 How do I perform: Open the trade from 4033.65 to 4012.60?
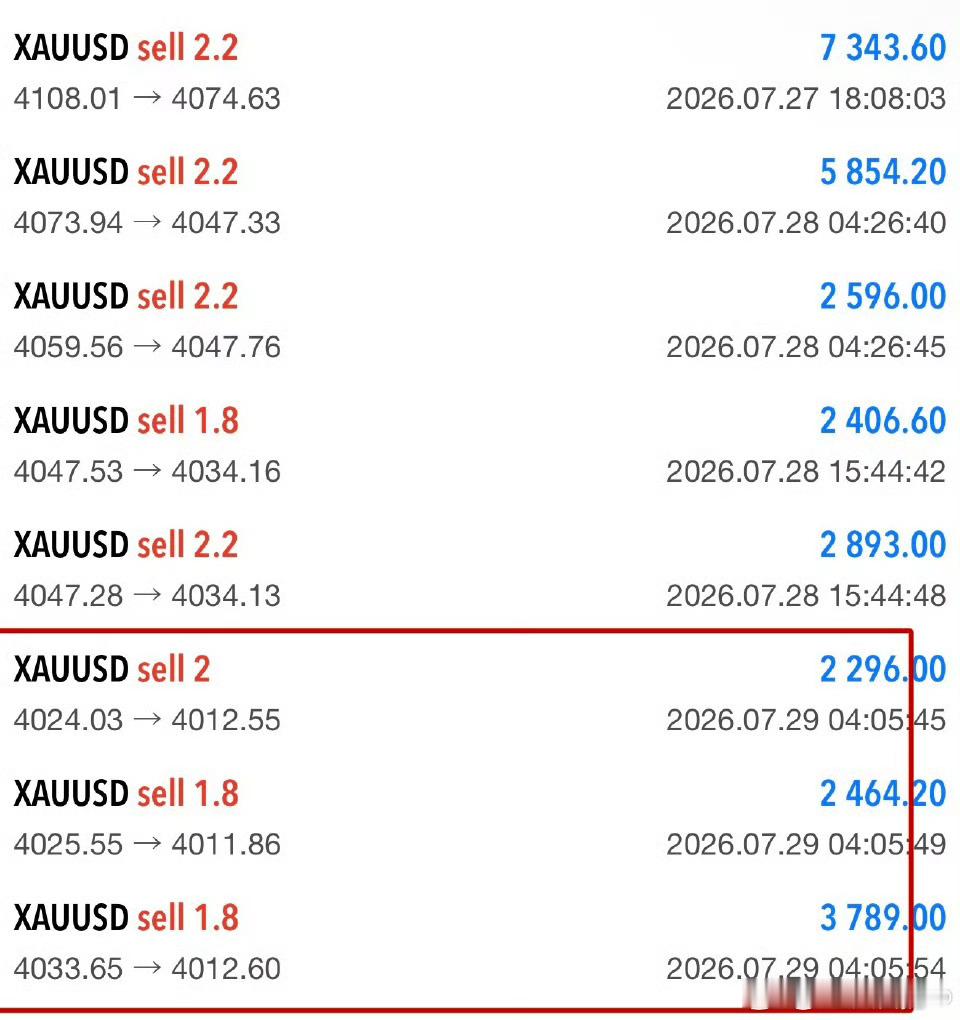(x=480, y=943)
